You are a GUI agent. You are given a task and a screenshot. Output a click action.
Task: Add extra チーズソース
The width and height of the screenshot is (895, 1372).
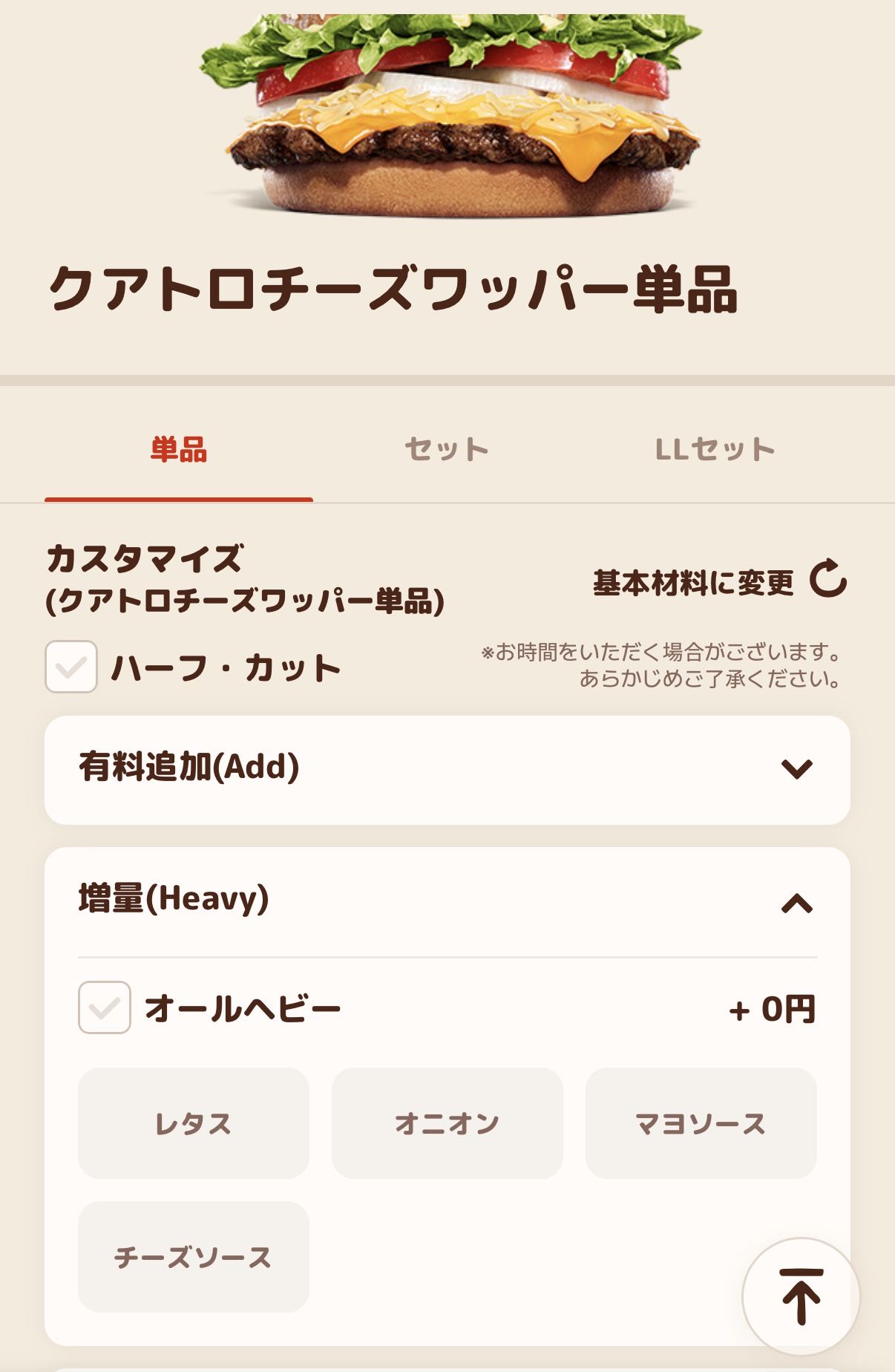194,1257
